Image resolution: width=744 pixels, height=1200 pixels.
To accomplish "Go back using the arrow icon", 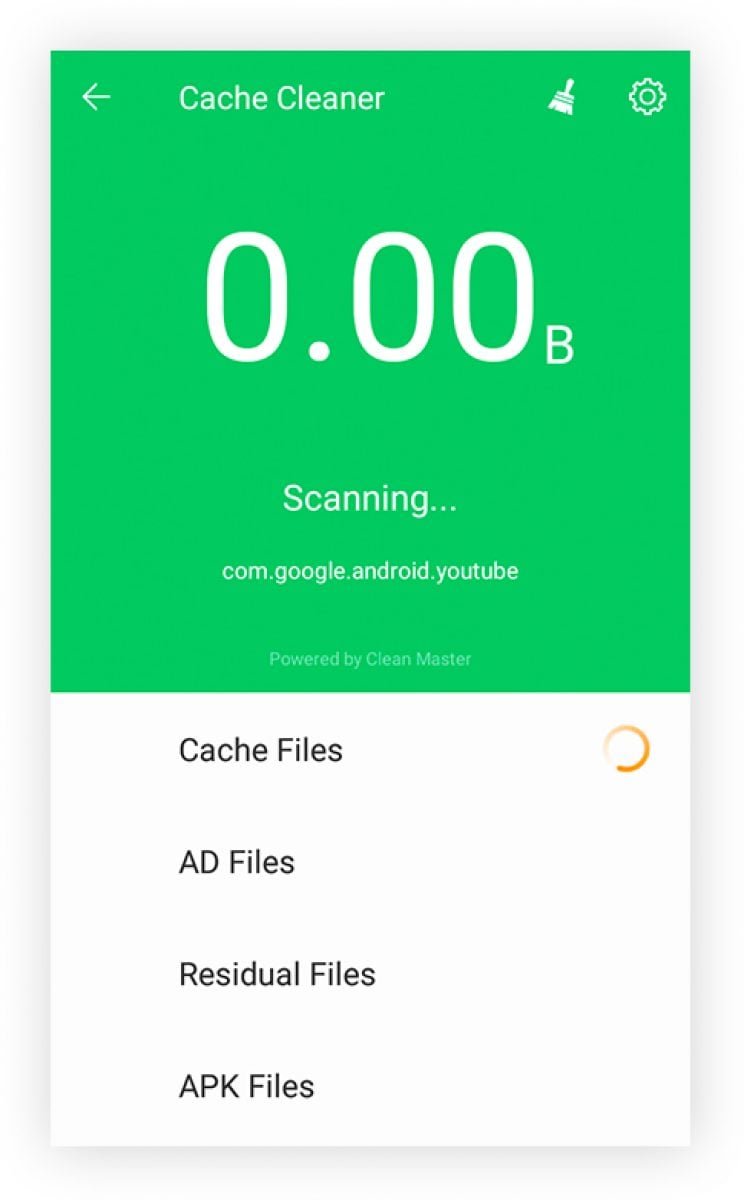I will [96, 97].
